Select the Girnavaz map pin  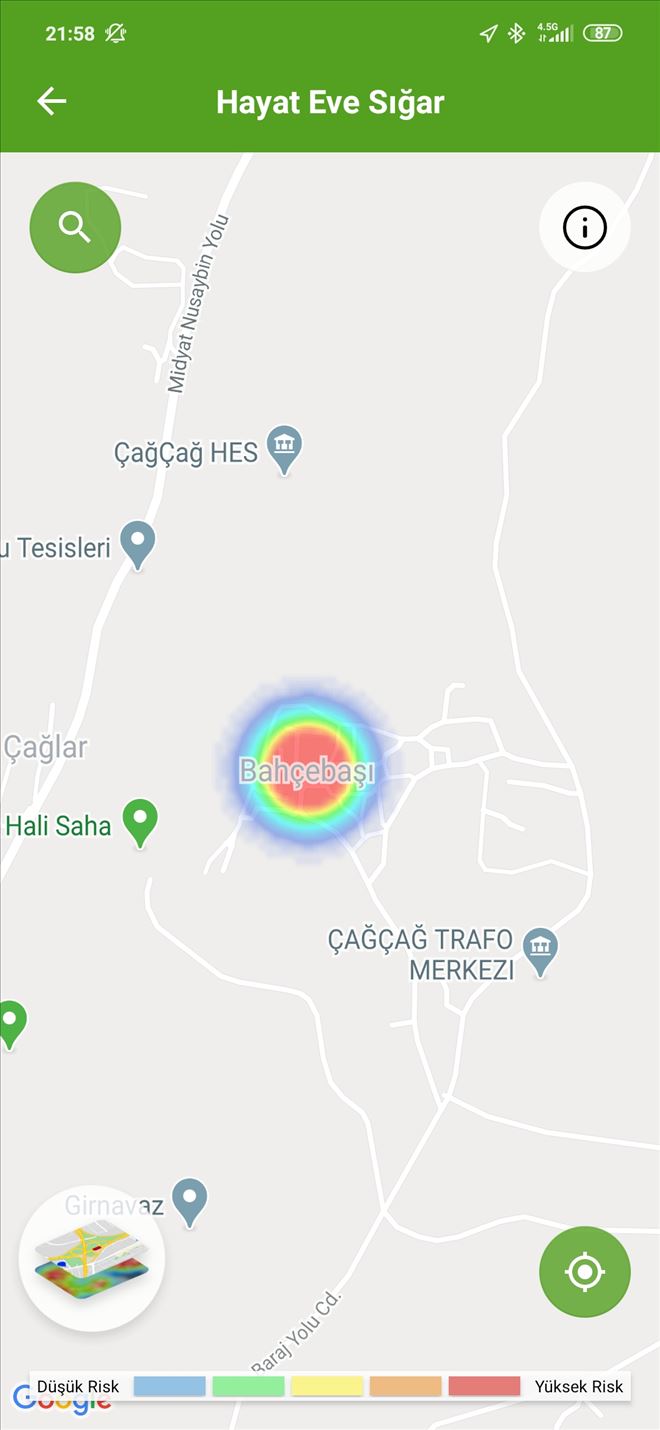click(x=189, y=1199)
